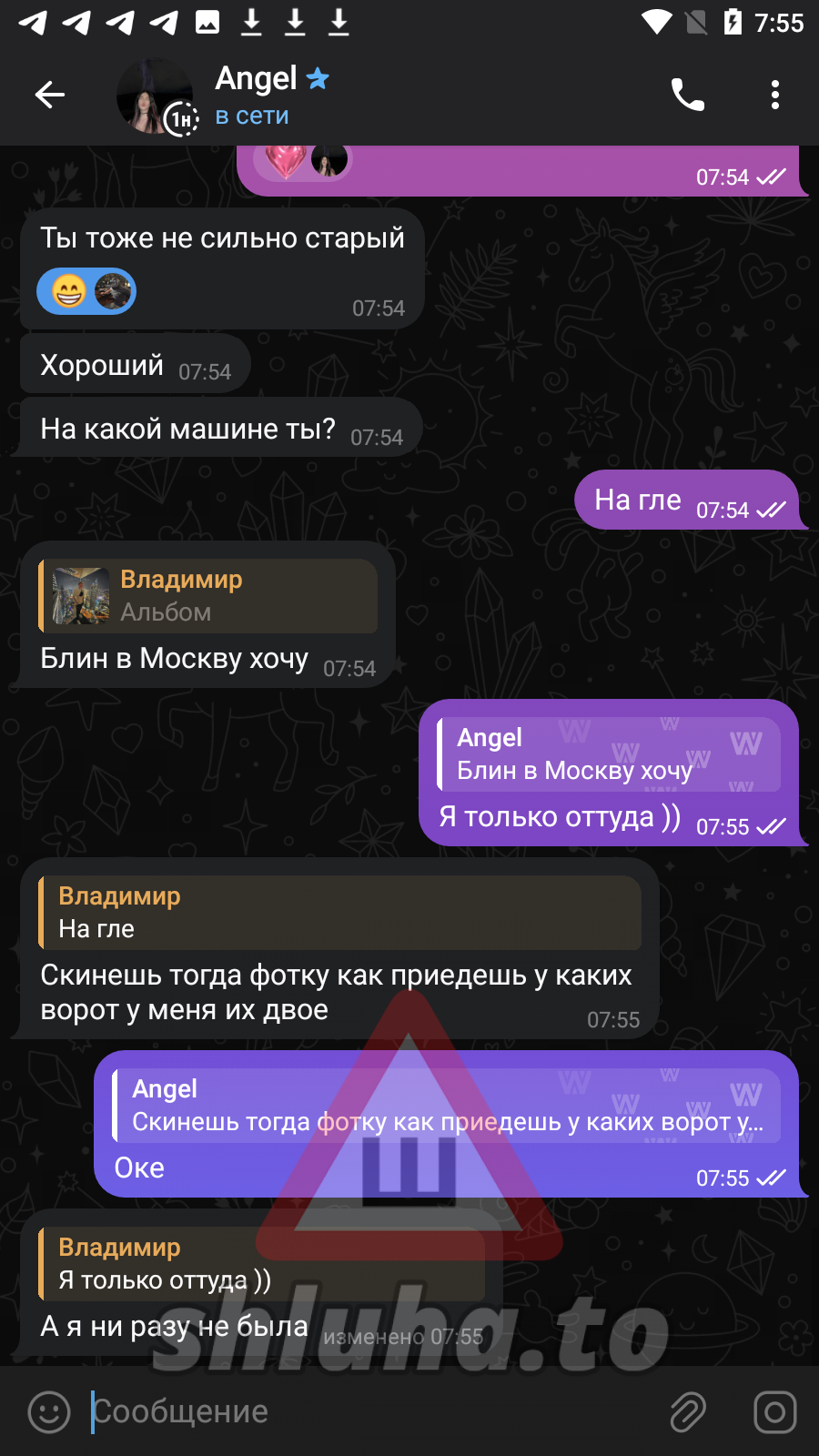819x1456 pixels.
Task: Attach a file with the paperclip
Action: [688, 1412]
